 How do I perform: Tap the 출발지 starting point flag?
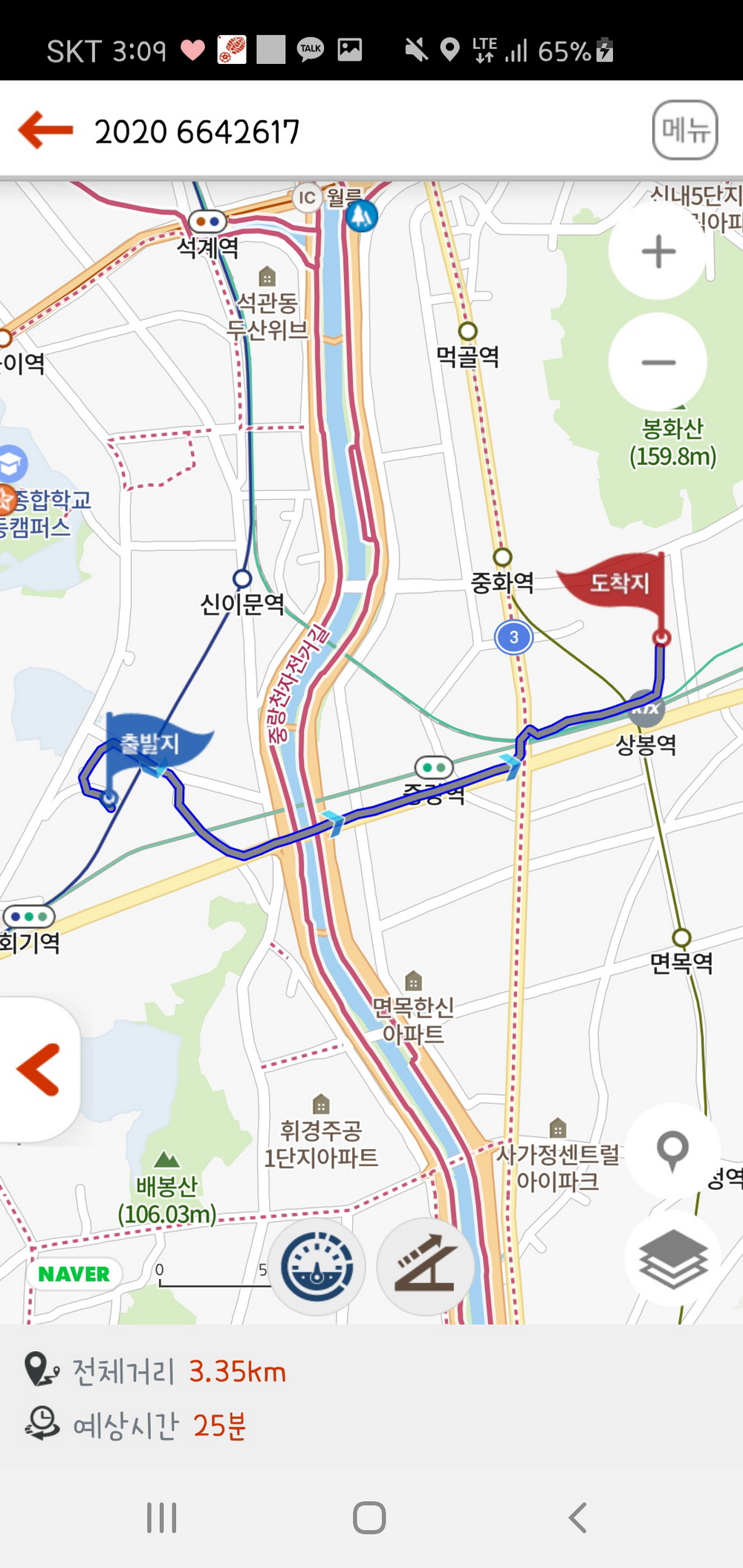(151, 743)
